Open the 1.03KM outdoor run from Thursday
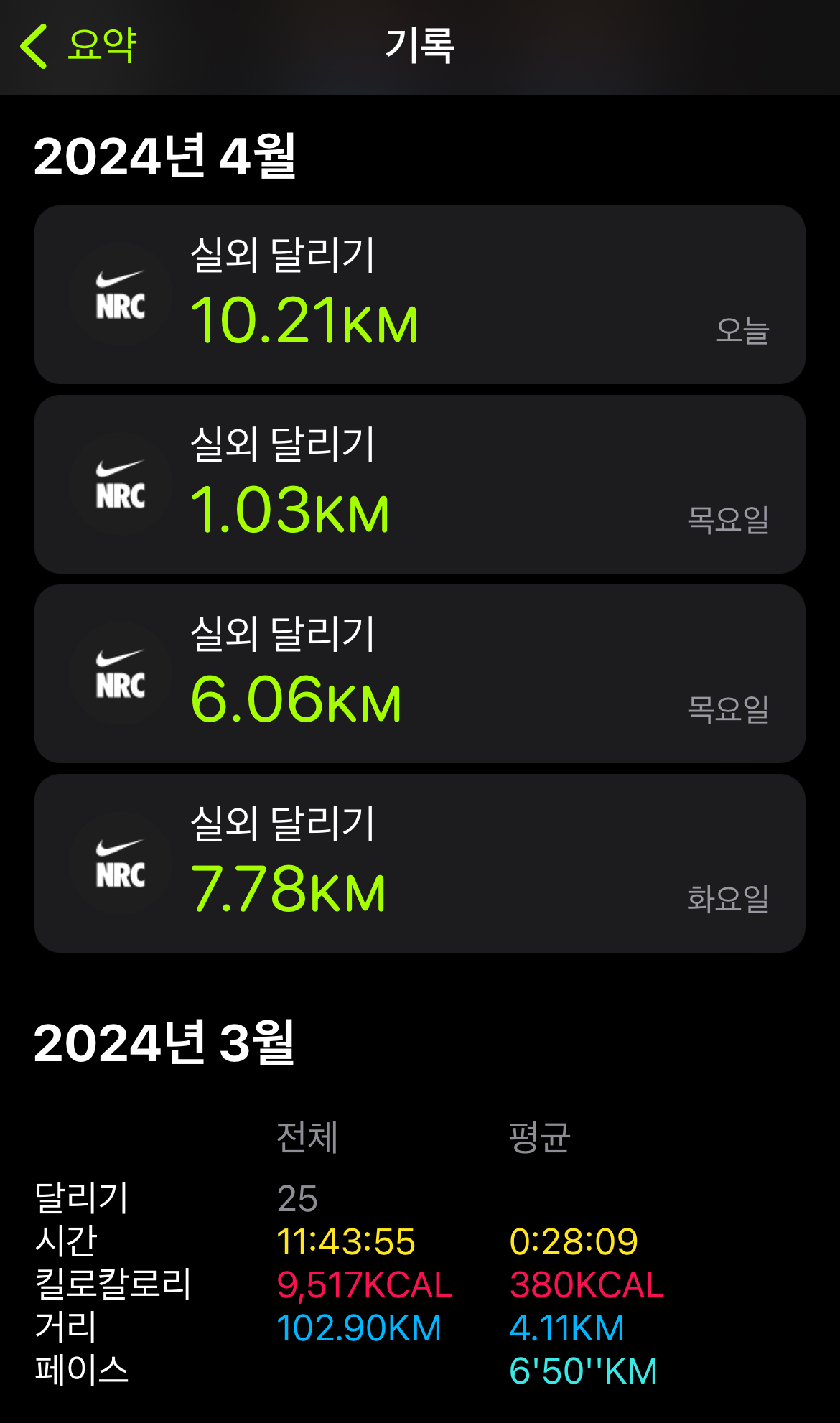The height and width of the screenshot is (1423, 840). point(419,485)
